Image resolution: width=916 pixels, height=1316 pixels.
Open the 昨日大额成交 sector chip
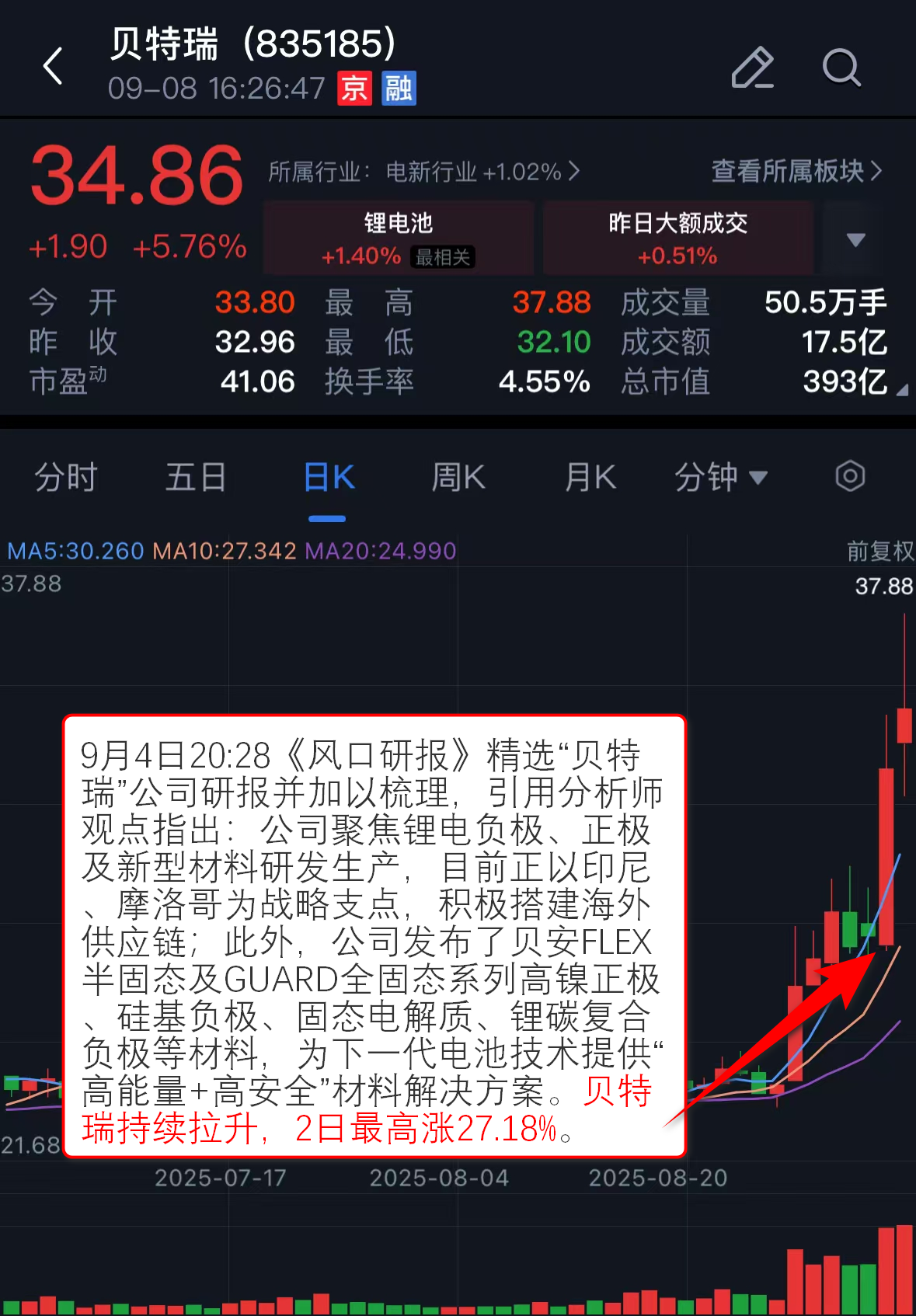click(677, 238)
